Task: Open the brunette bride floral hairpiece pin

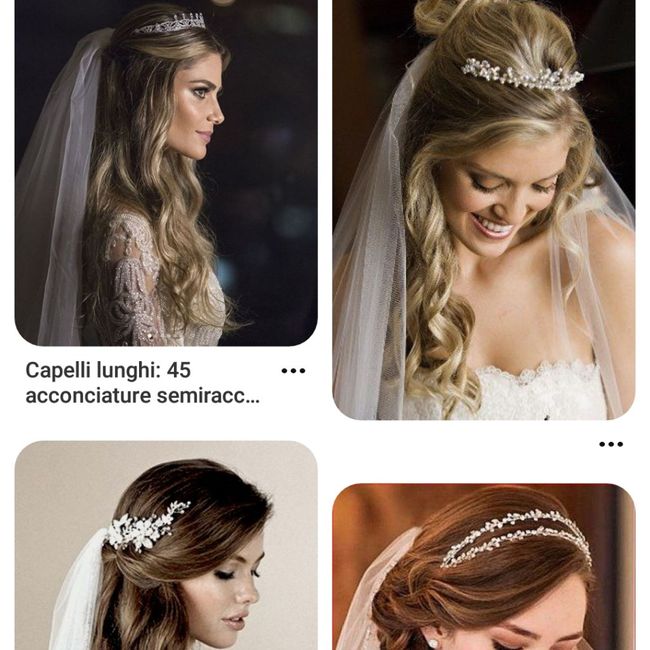Action: (x=166, y=546)
